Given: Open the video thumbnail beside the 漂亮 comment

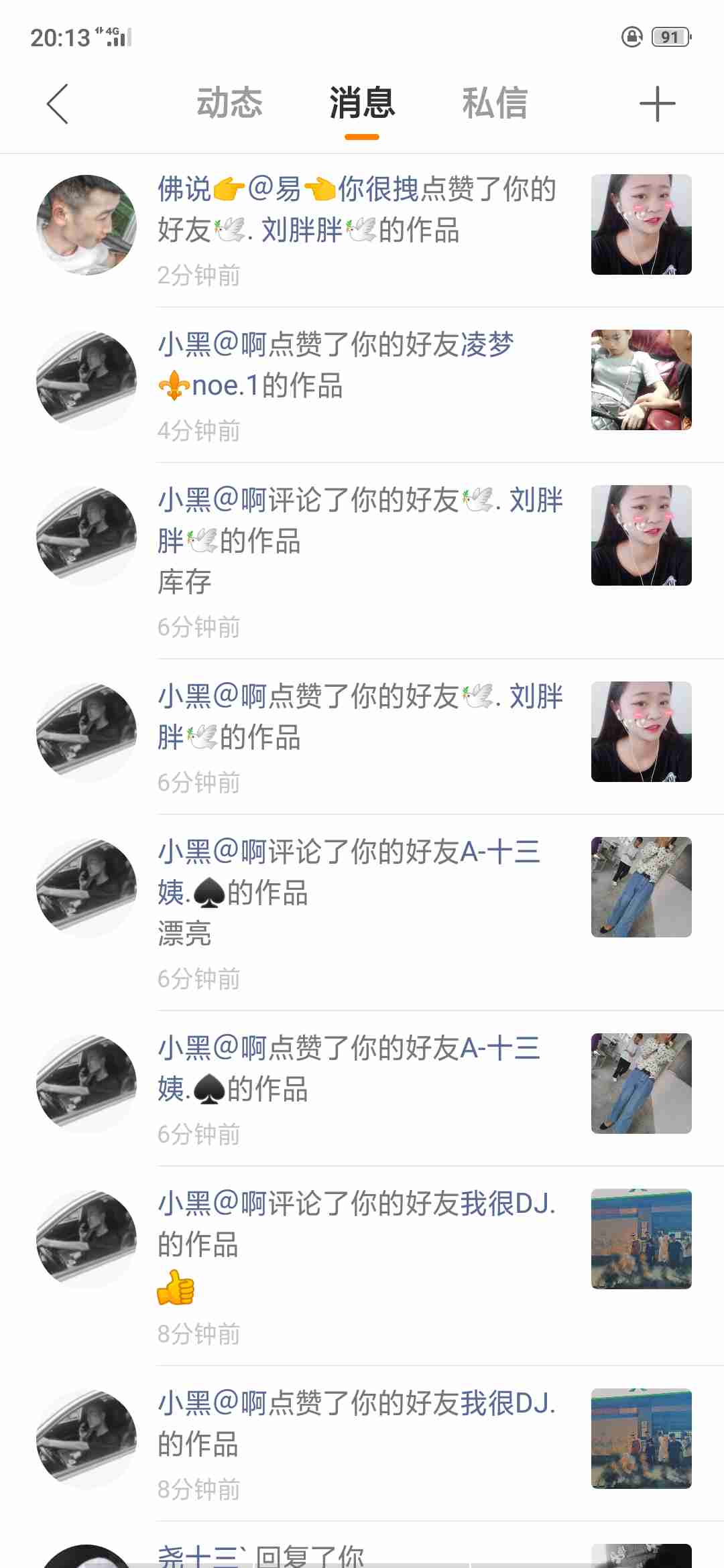Looking at the screenshot, I should point(641,887).
